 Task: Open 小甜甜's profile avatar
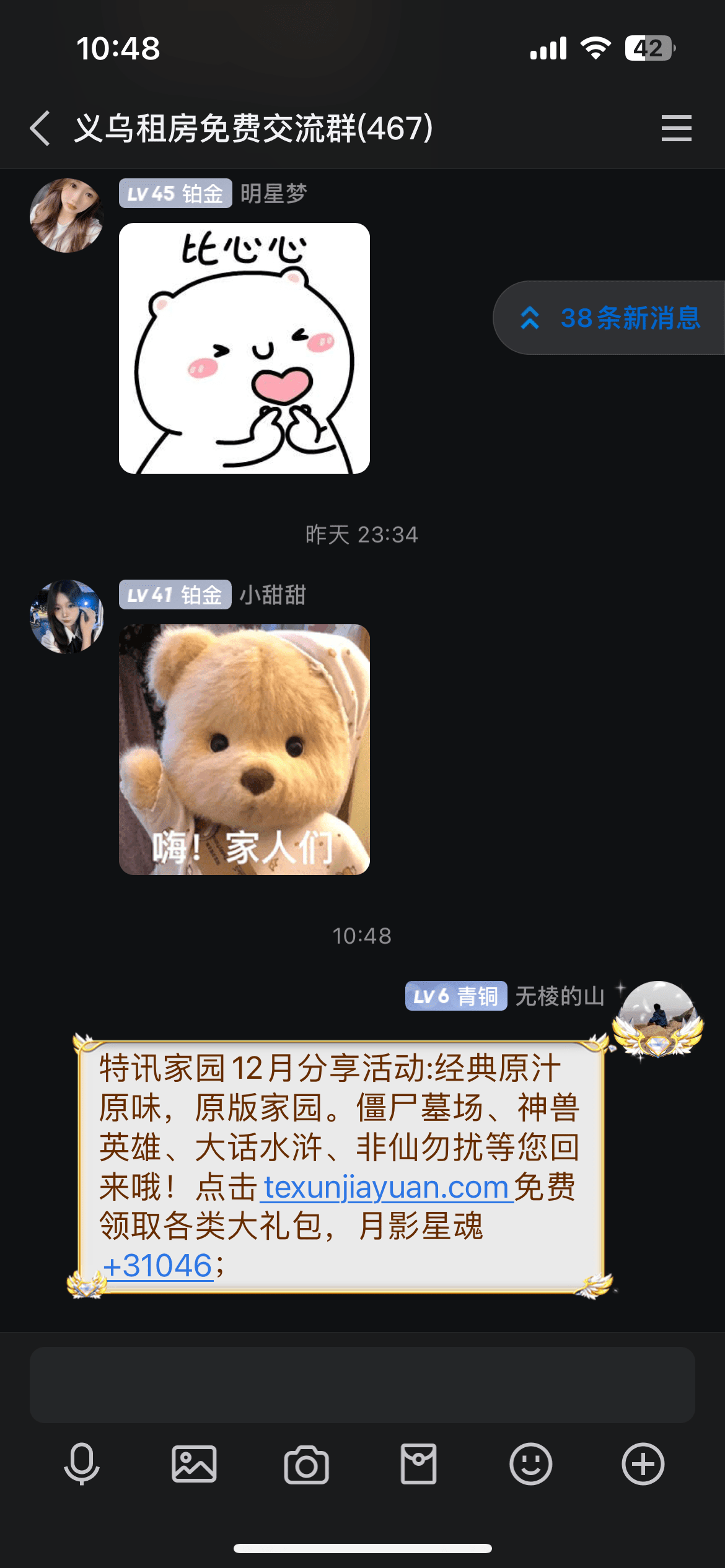66,617
